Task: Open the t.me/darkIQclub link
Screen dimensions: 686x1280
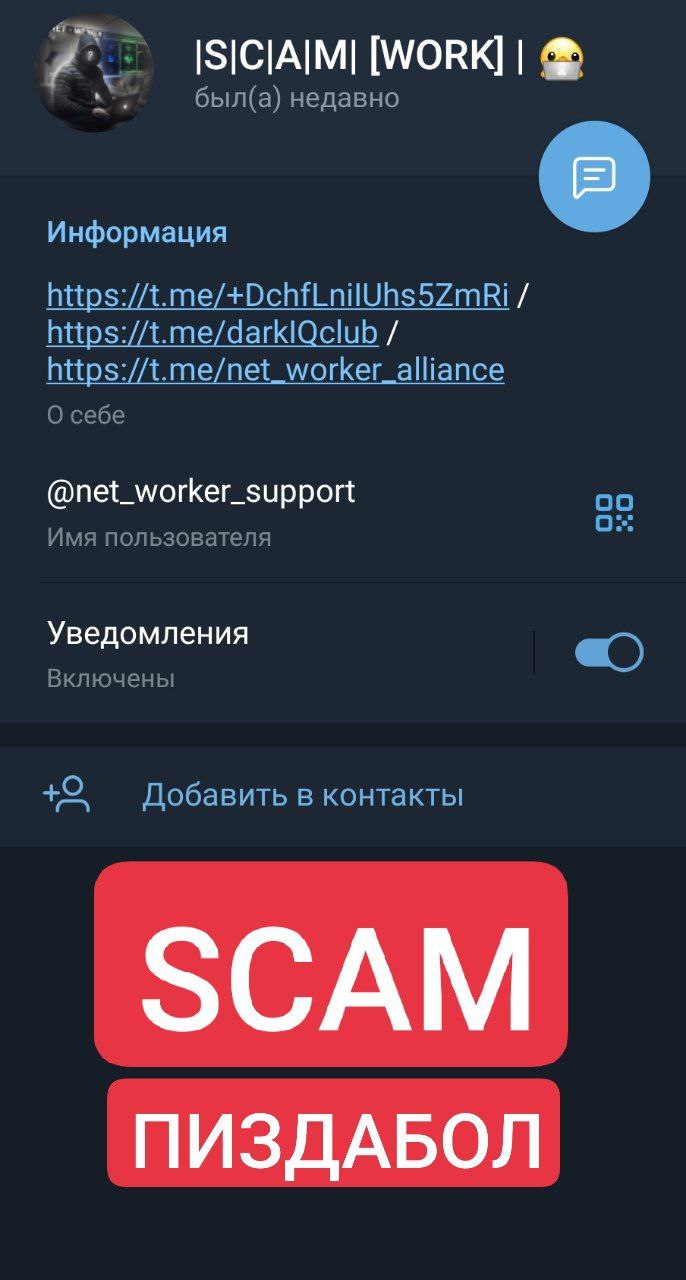Action: [212, 332]
